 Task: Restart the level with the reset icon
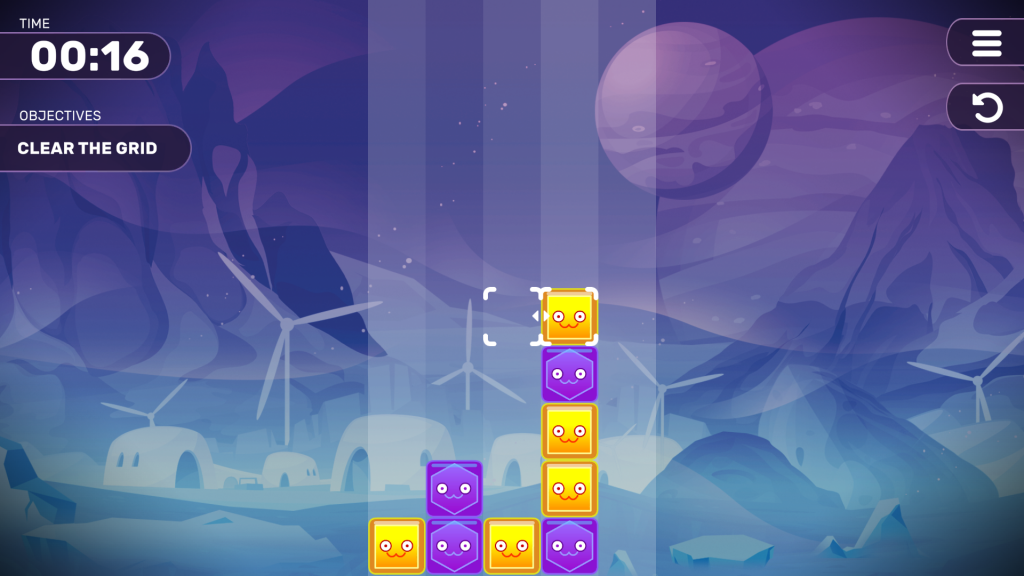(x=986, y=107)
